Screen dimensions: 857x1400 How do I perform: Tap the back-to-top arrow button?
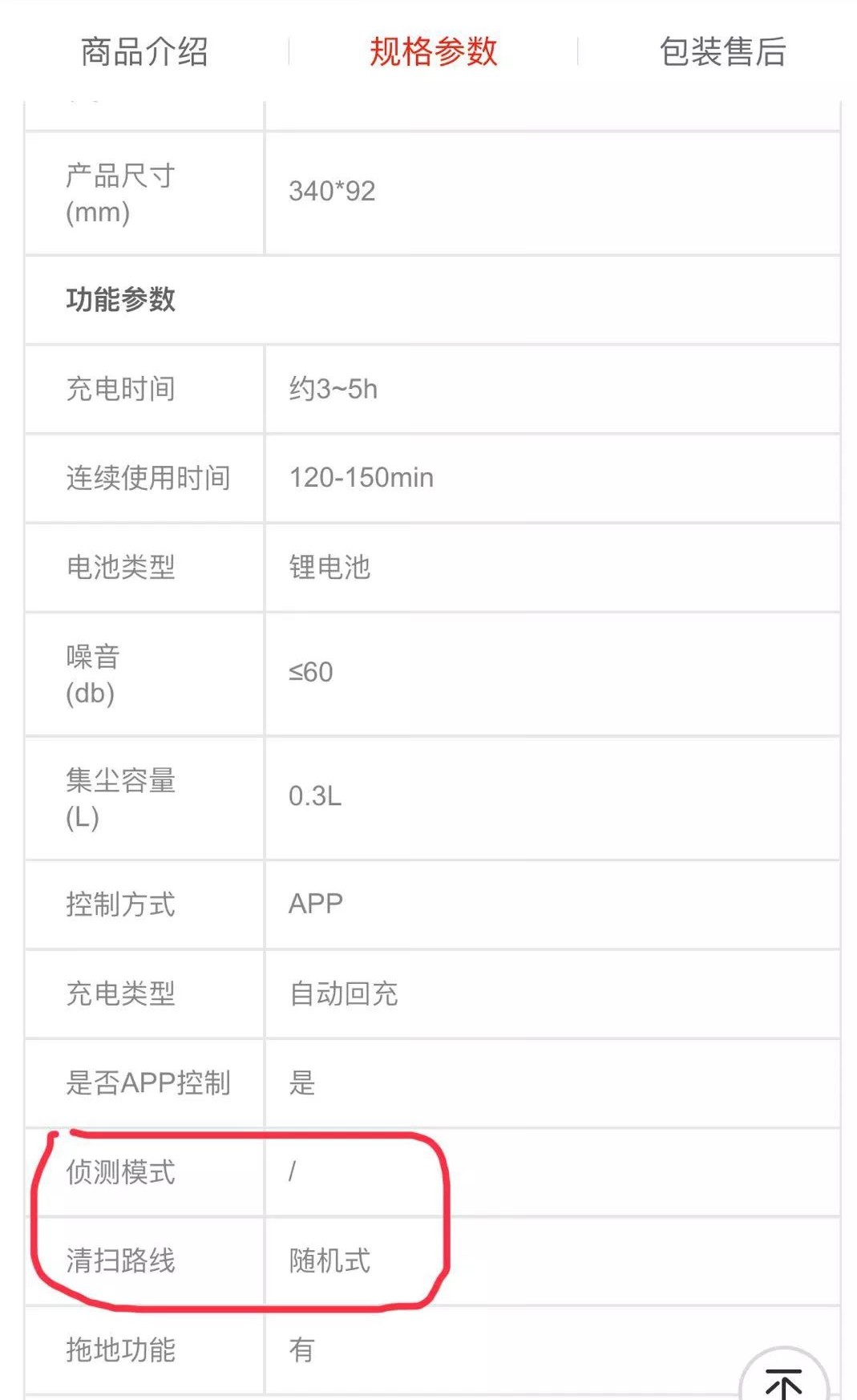(x=783, y=1378)
